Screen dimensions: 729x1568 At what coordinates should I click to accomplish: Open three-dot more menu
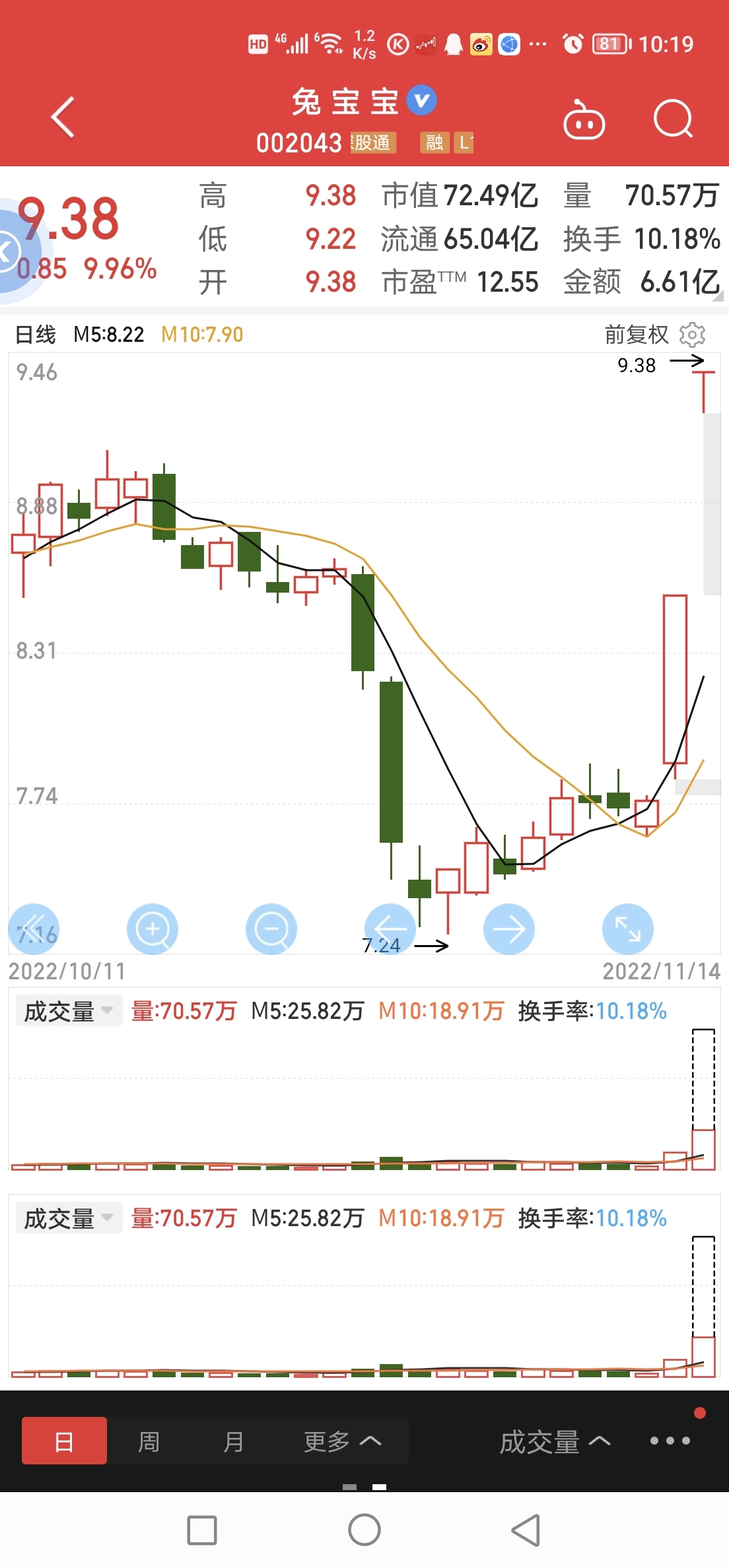click(x=670, y=1441)
